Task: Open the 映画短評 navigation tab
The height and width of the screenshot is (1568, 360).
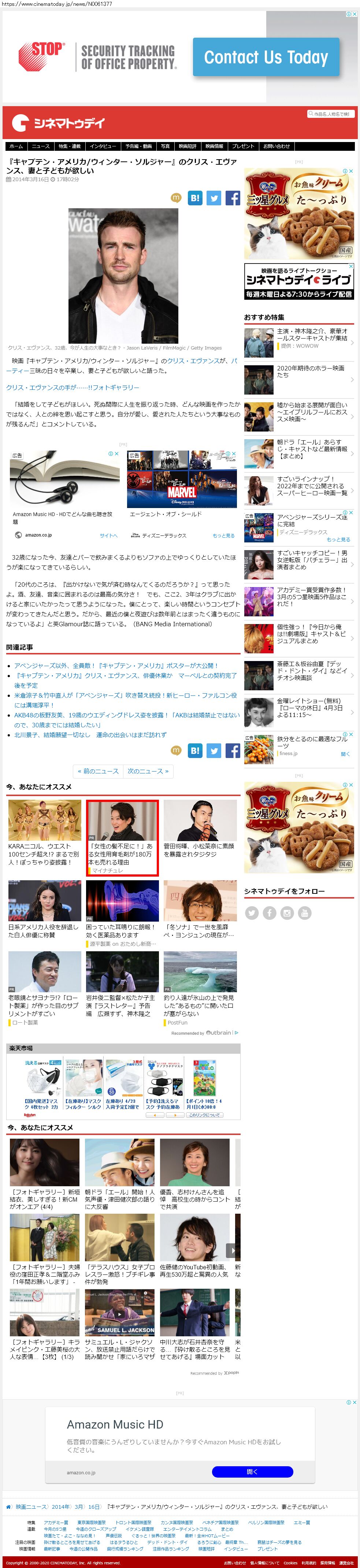Action: [187, 146]
